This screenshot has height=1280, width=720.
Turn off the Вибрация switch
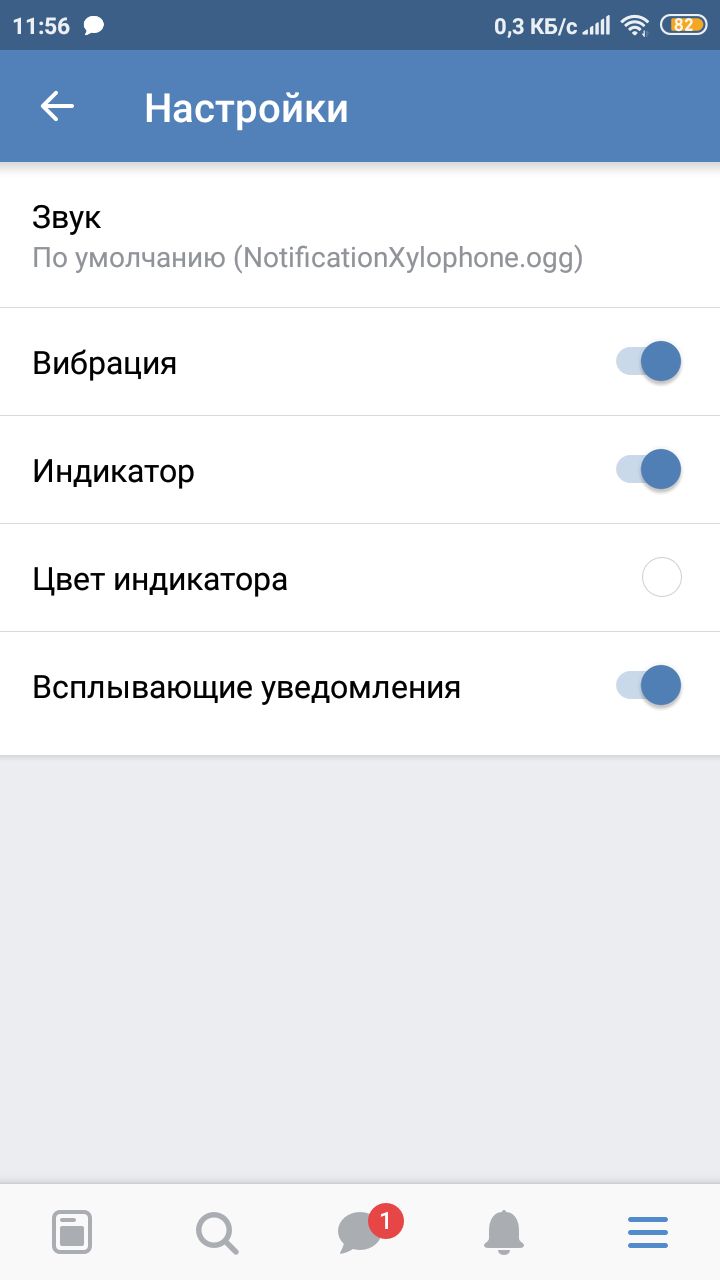pos(649,361)
